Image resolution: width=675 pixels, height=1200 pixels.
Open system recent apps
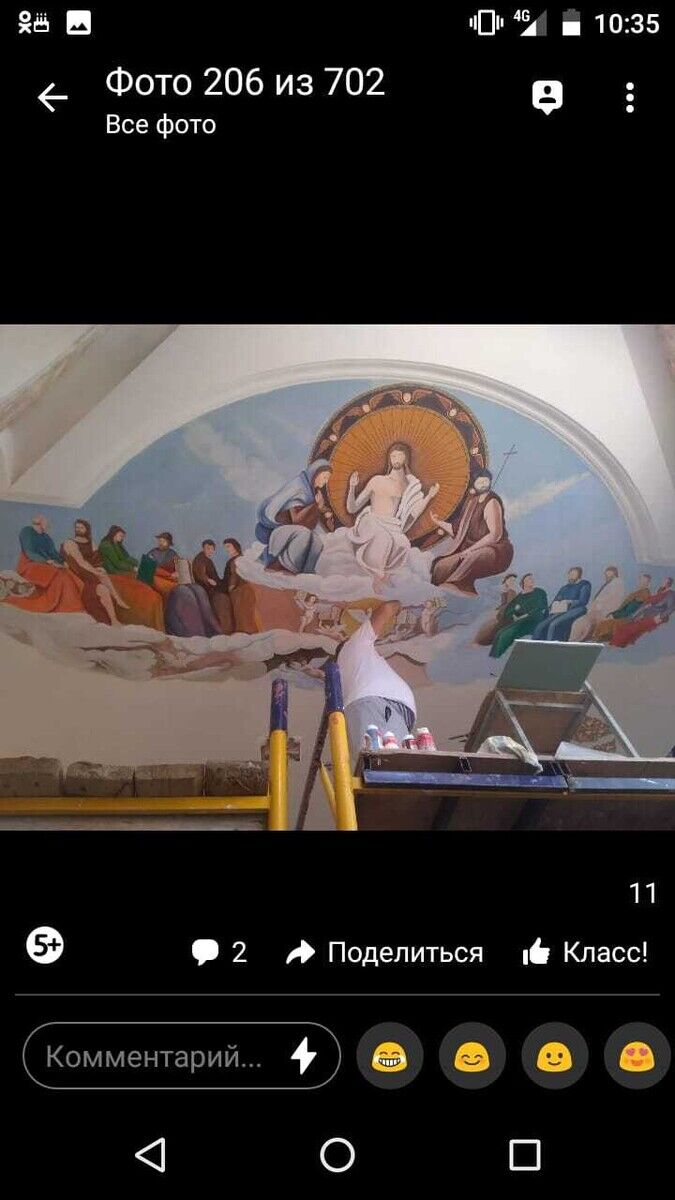click(524, 1155)
